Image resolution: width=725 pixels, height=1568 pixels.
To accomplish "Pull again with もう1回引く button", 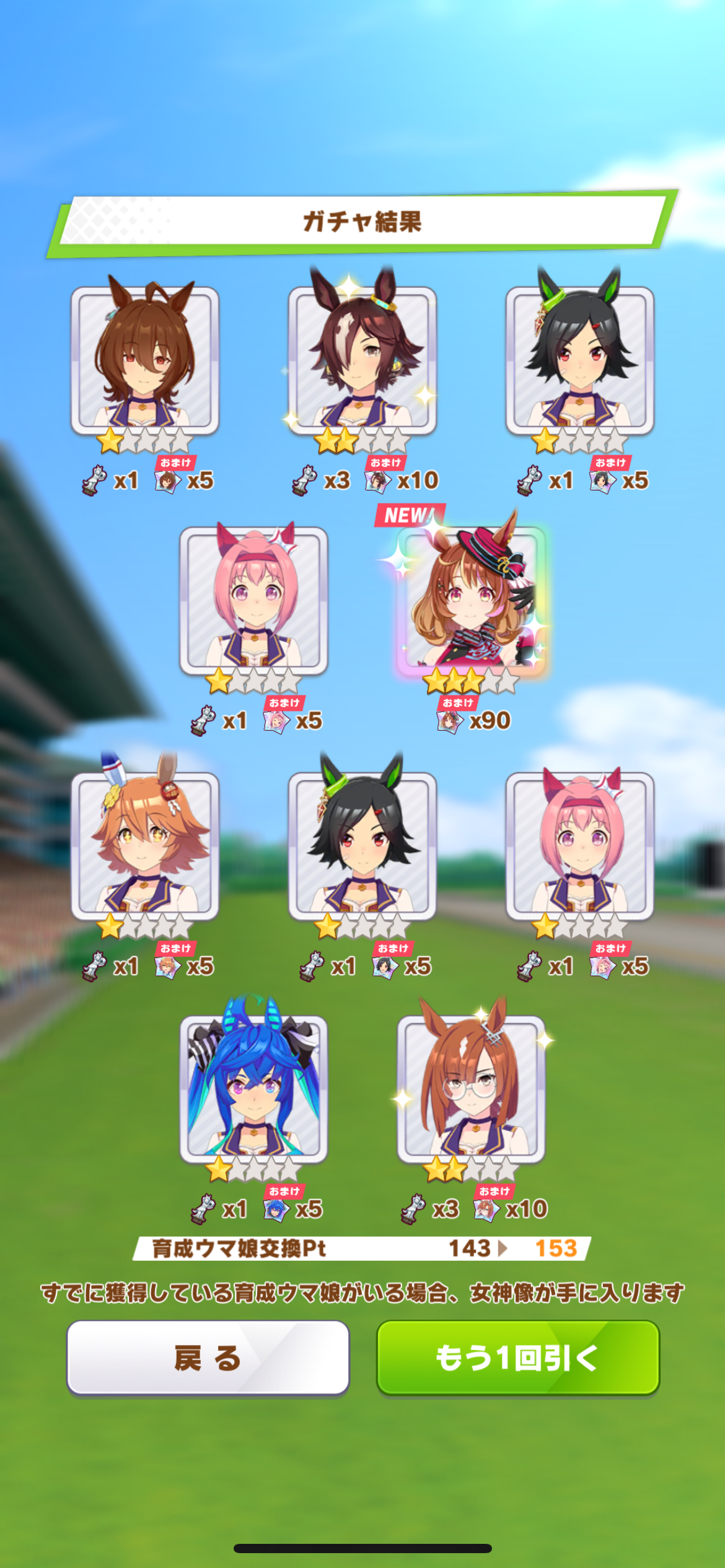I will (x=517, y=1357).
